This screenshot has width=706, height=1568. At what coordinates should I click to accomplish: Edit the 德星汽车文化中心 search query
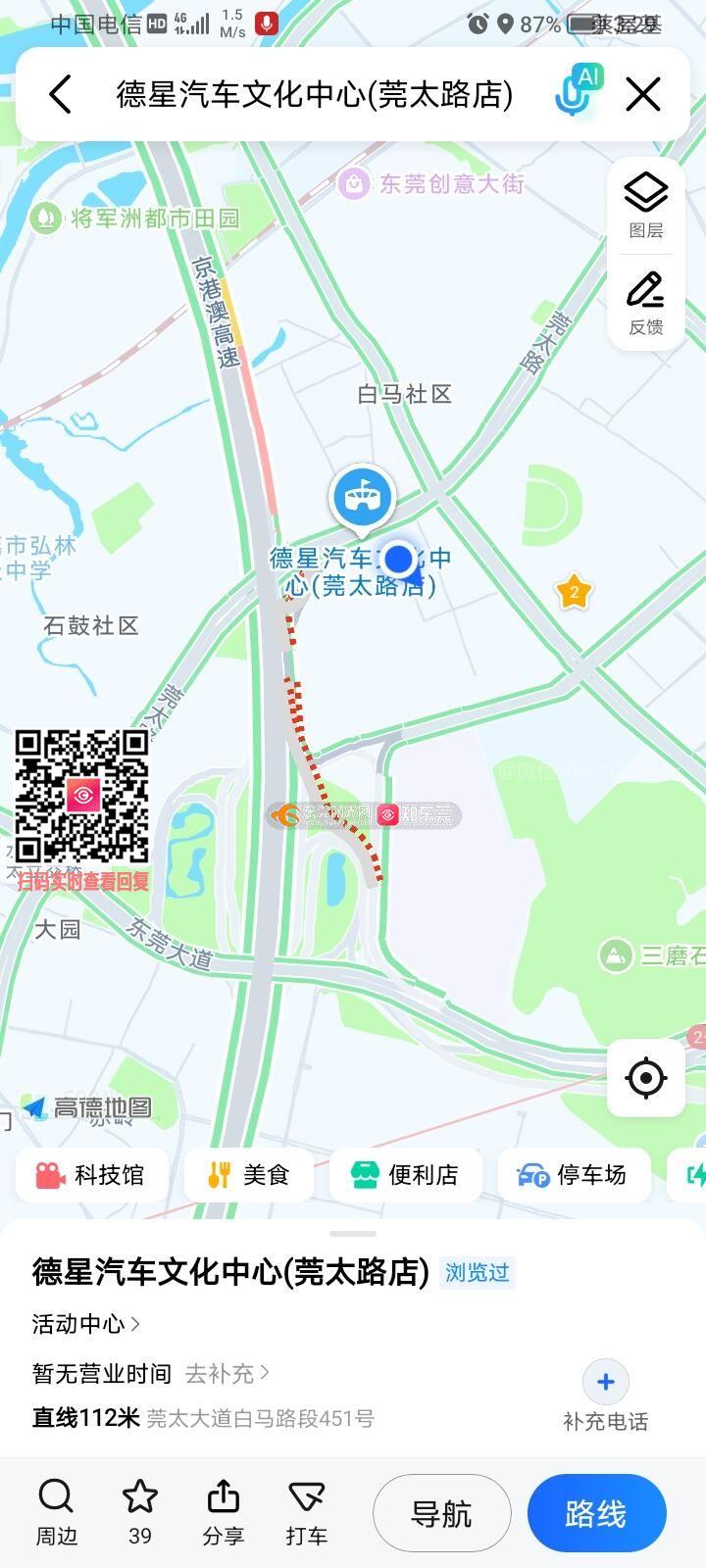point(314,95)
